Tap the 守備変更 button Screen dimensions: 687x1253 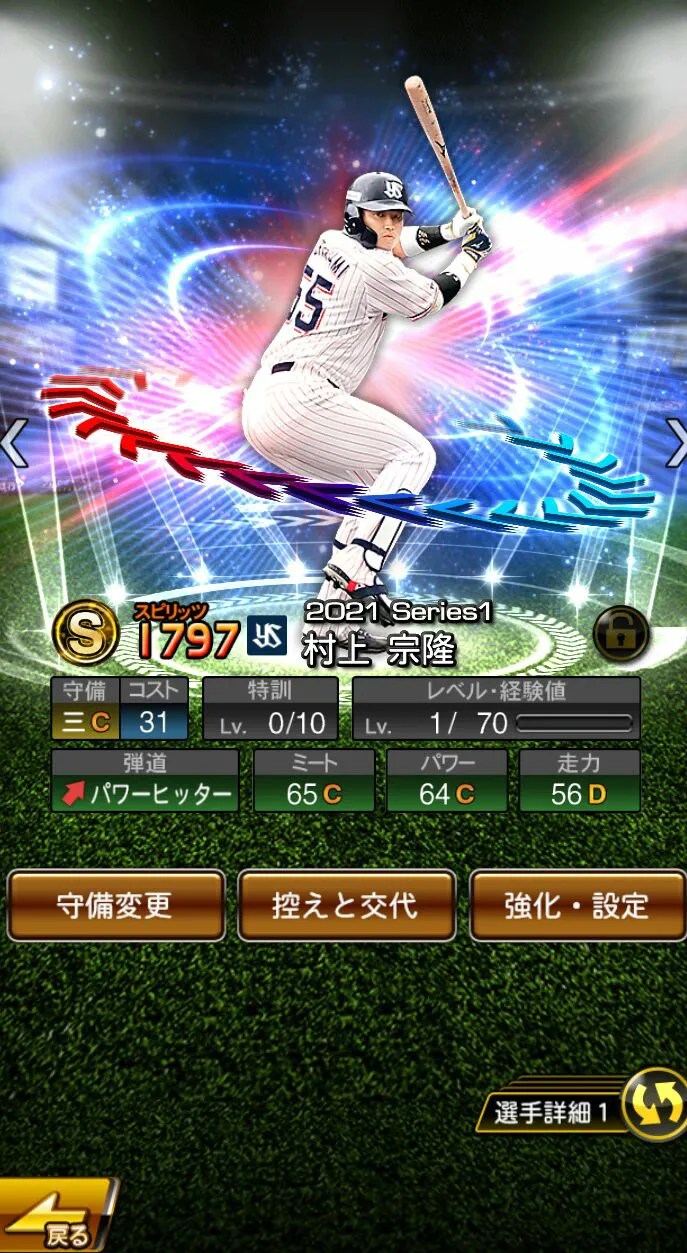tap(116, 905)
